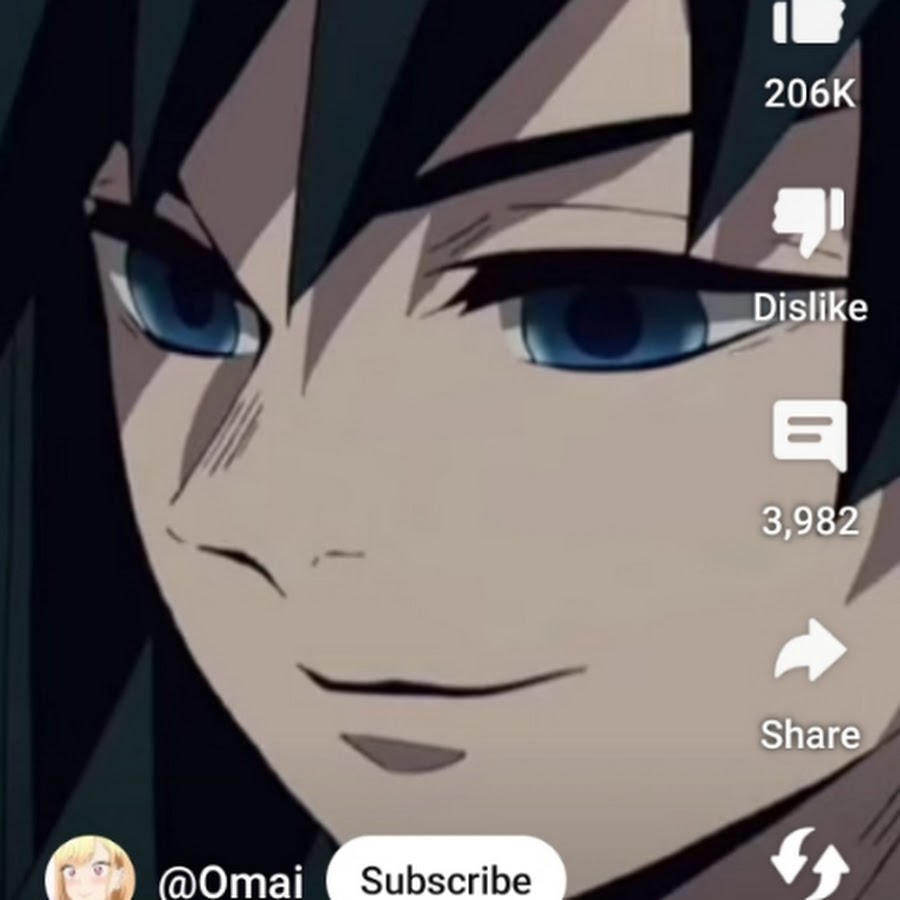Screen dimensions: 900x900
Task: Open the @Omai channel name link
Action: point(230,882)
